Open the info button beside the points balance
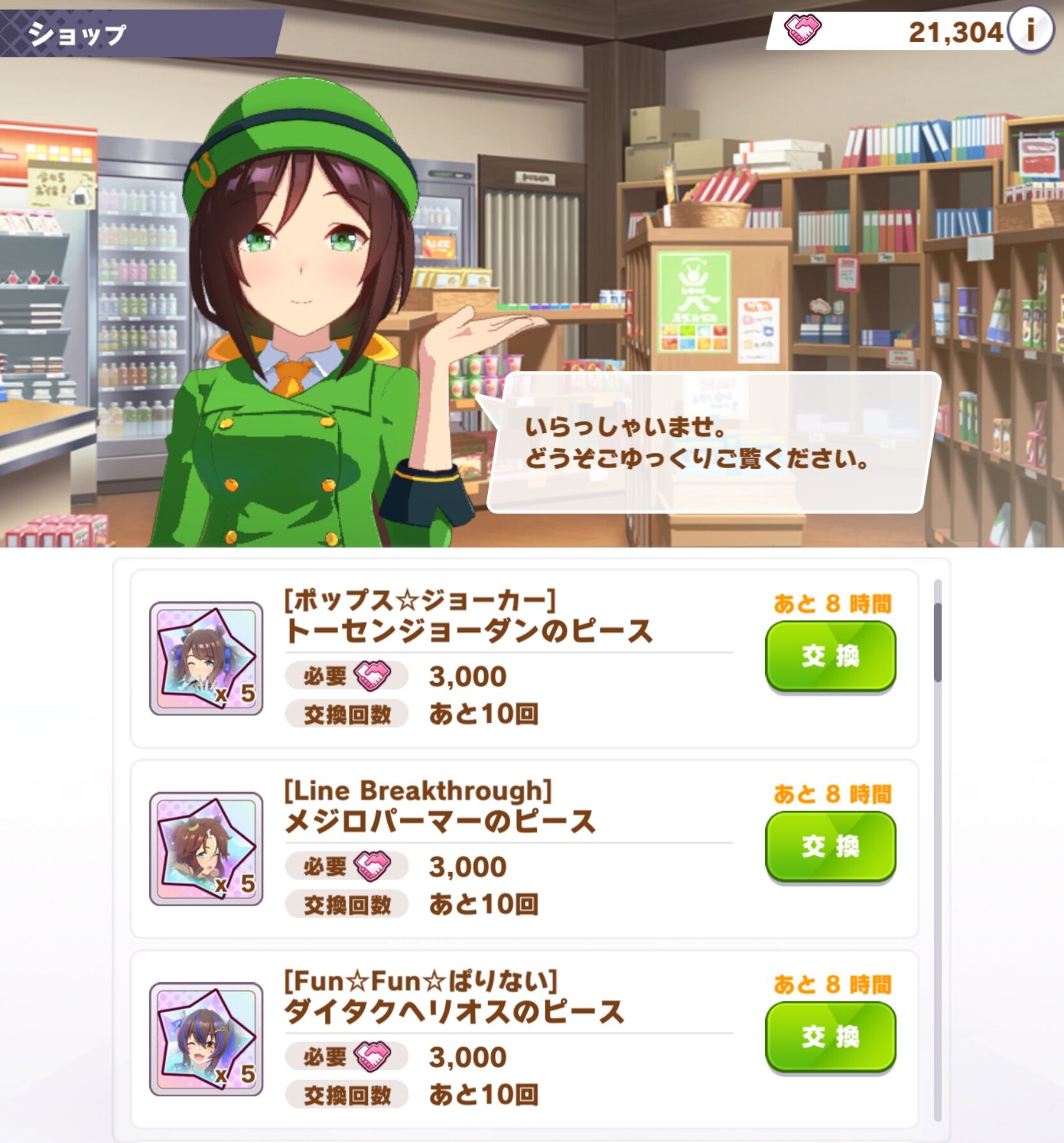1064x1143 pixels. point(1030,30)
